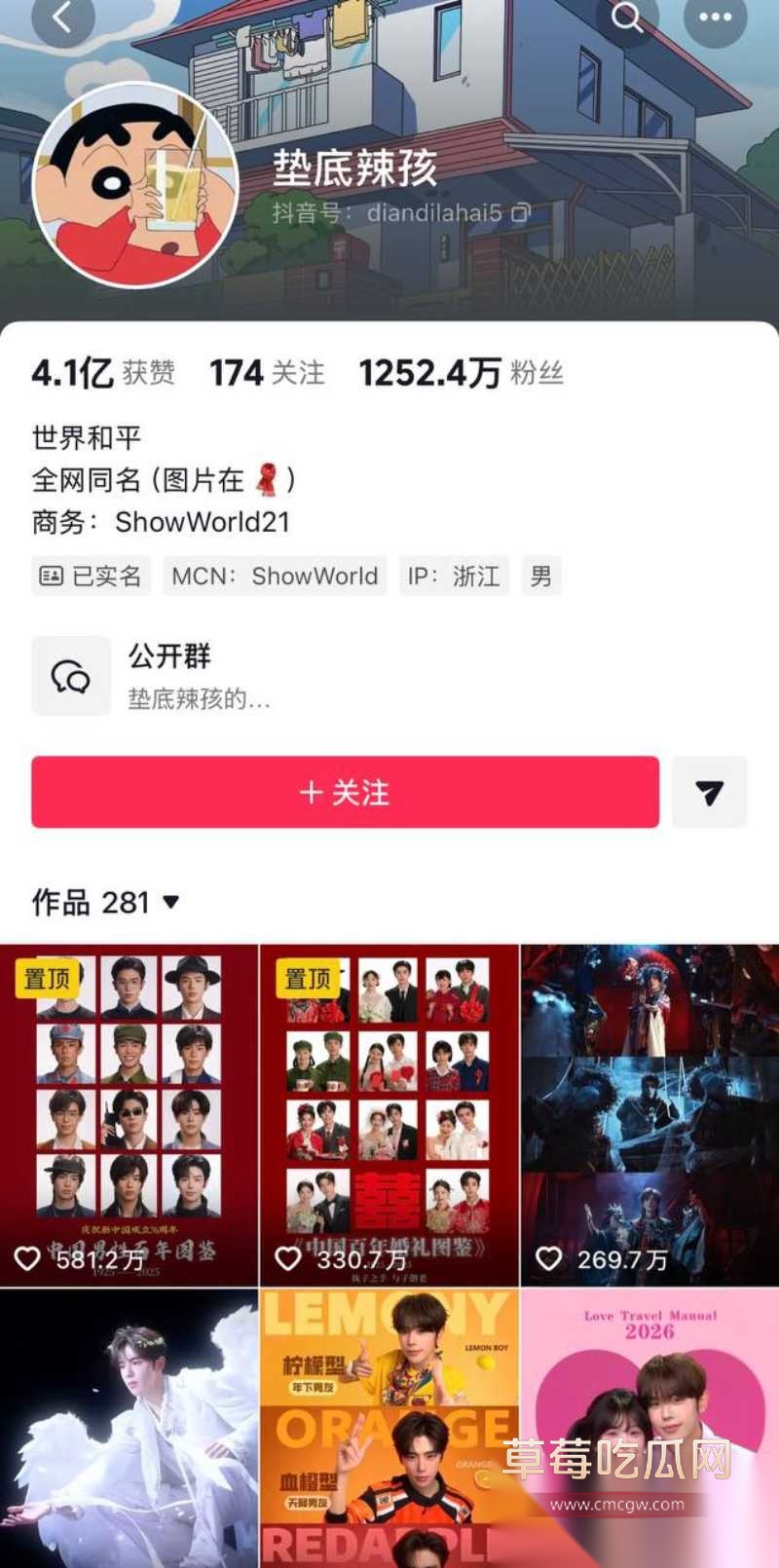The image size is (779, 1568).
Task: Follow this account with the red 关注 button
Action: [345, 792]
